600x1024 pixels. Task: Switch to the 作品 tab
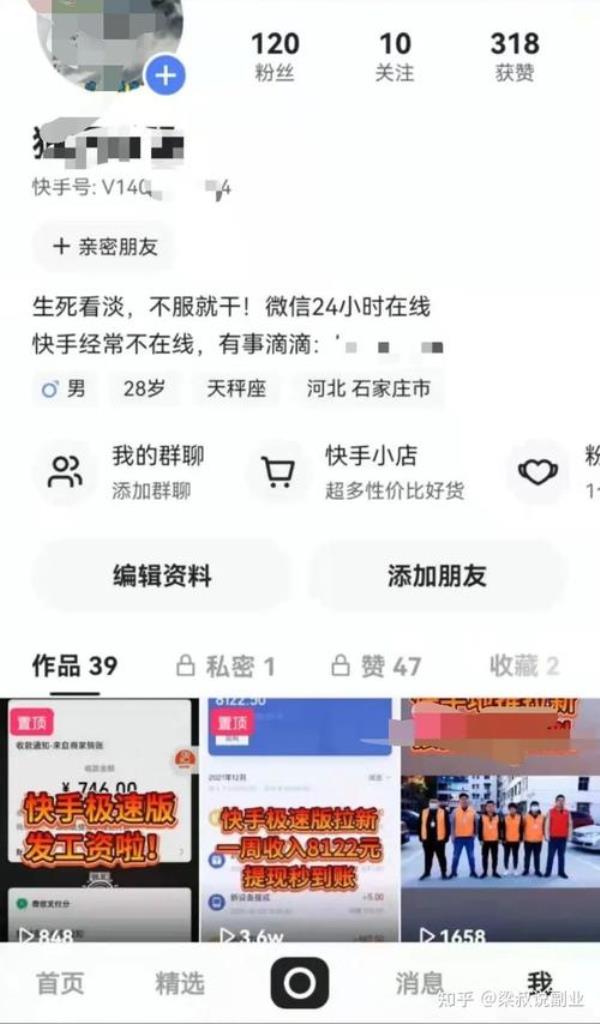tap(75, 666)
